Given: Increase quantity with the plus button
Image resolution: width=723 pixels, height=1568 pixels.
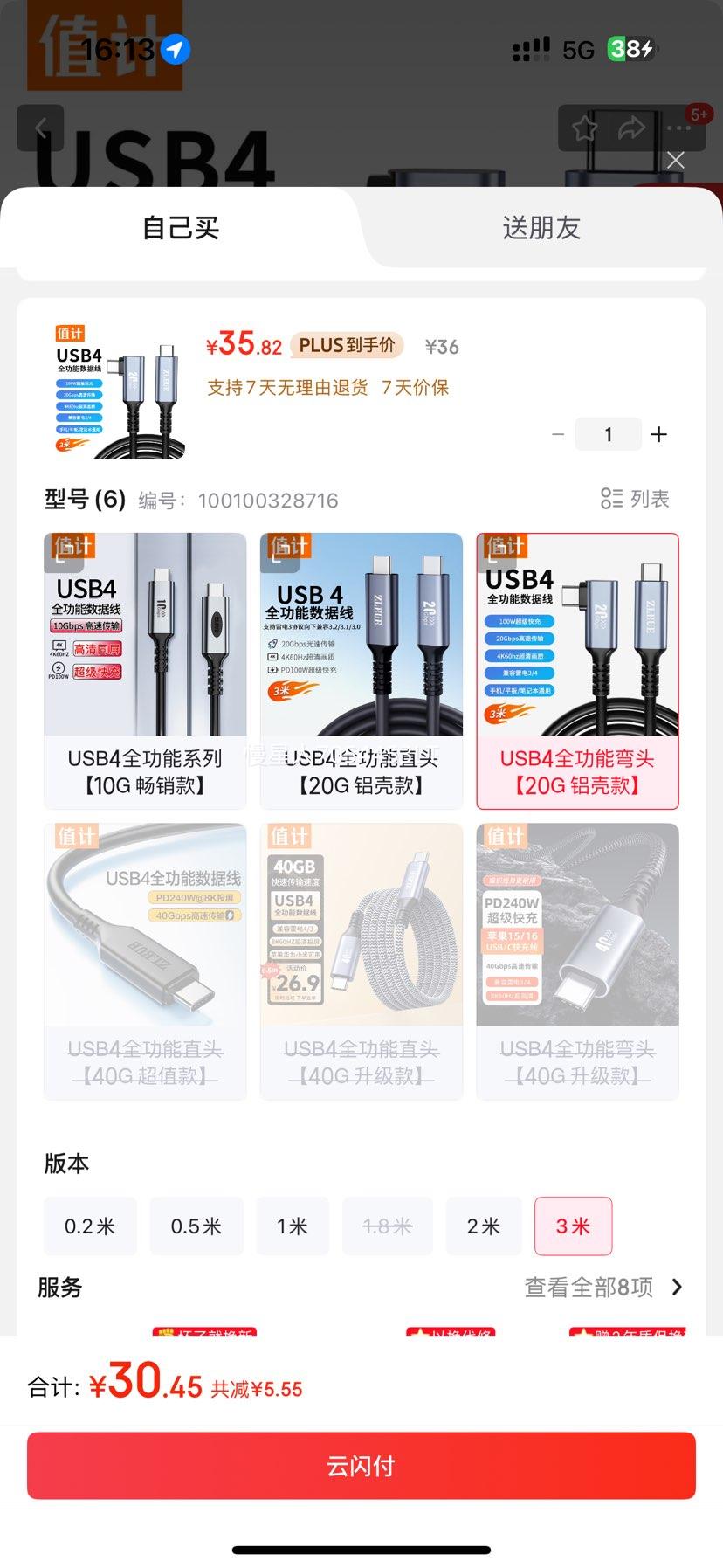Looking at the screenshot, I should tap(659, 434).
